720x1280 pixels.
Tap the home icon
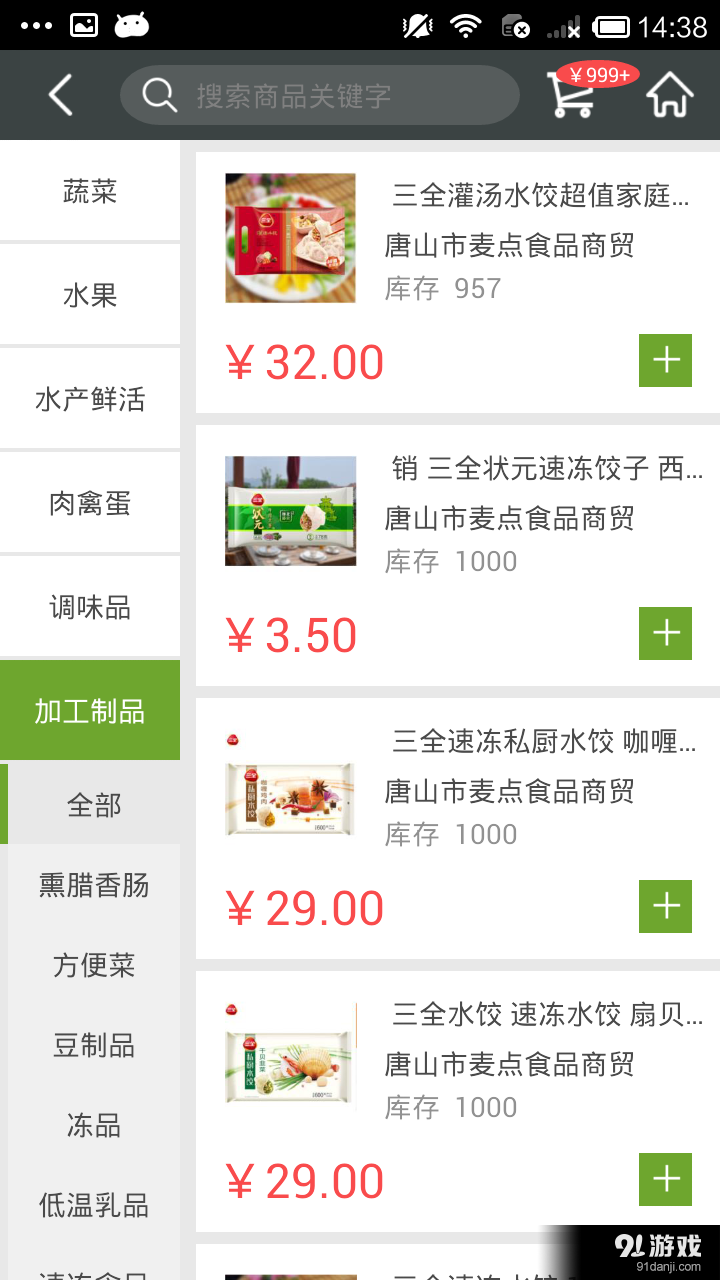pos(668,95)
